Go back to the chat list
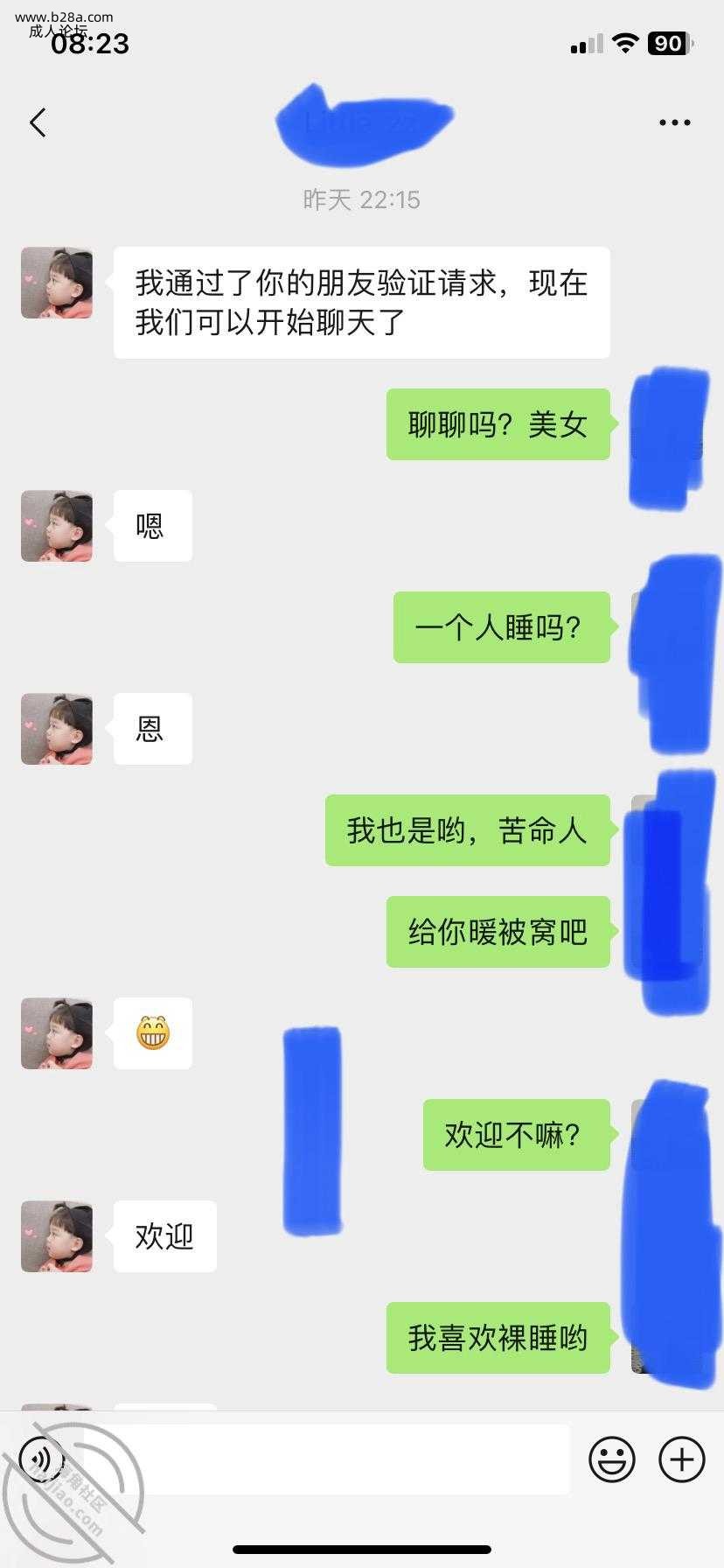The image size is (724, 1568). [x=38, y=122]
